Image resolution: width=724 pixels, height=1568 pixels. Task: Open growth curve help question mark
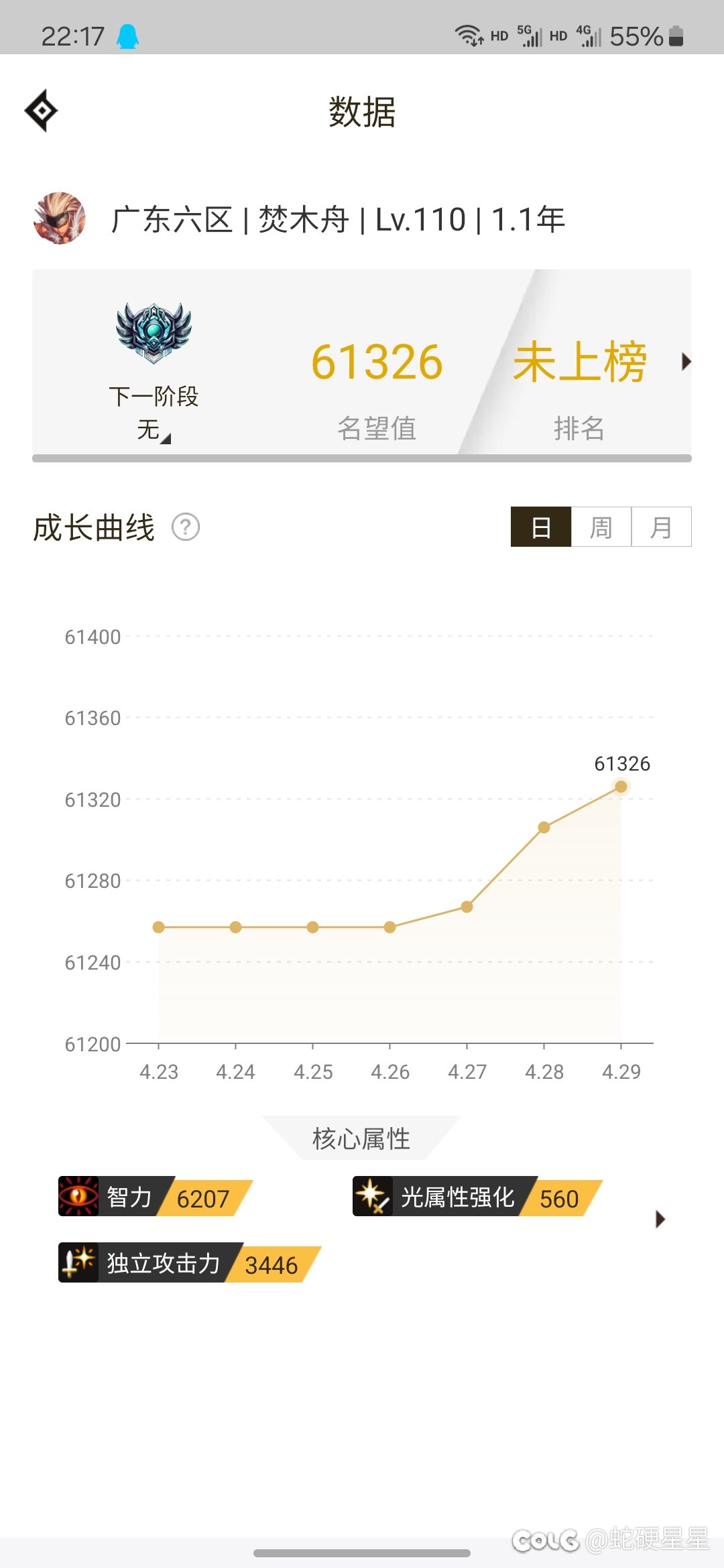186,527
